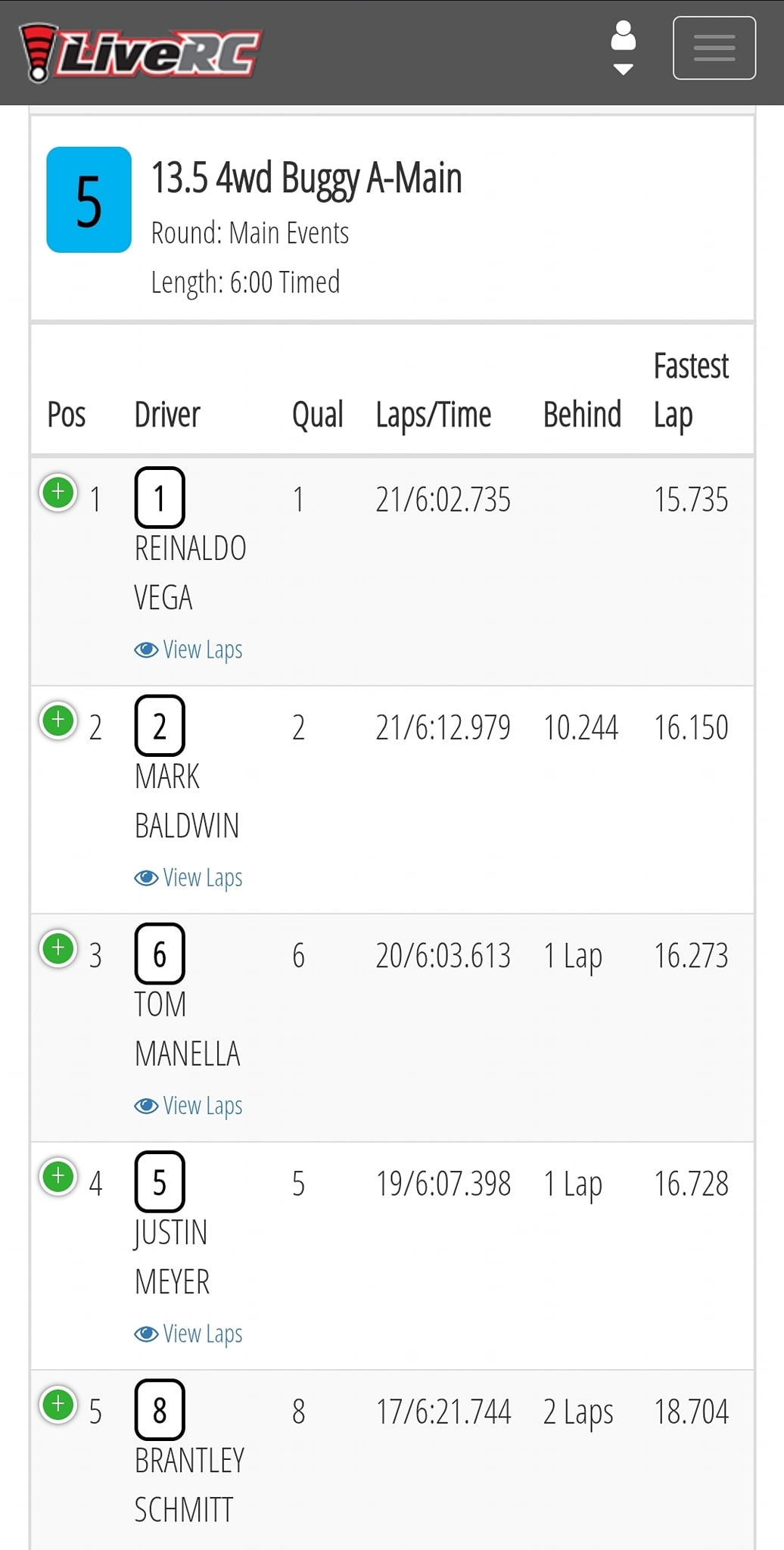View laps for Tom Manella
This screenshot has height=1550, width=784.
[x=188, y=1106]
